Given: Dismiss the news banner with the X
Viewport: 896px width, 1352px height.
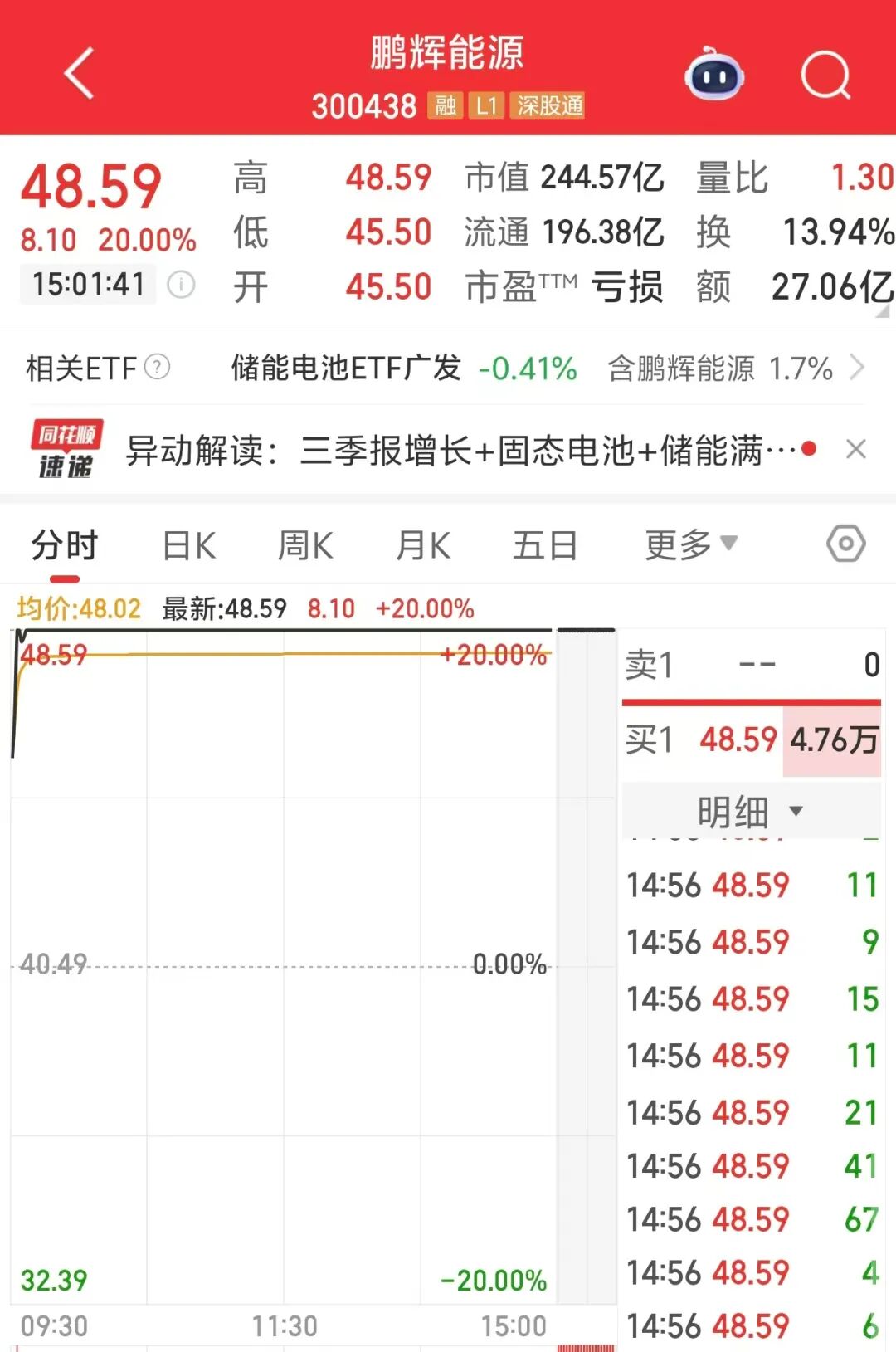Looking at the screenshot, I should pyautogui.click(x=856, y=449).
